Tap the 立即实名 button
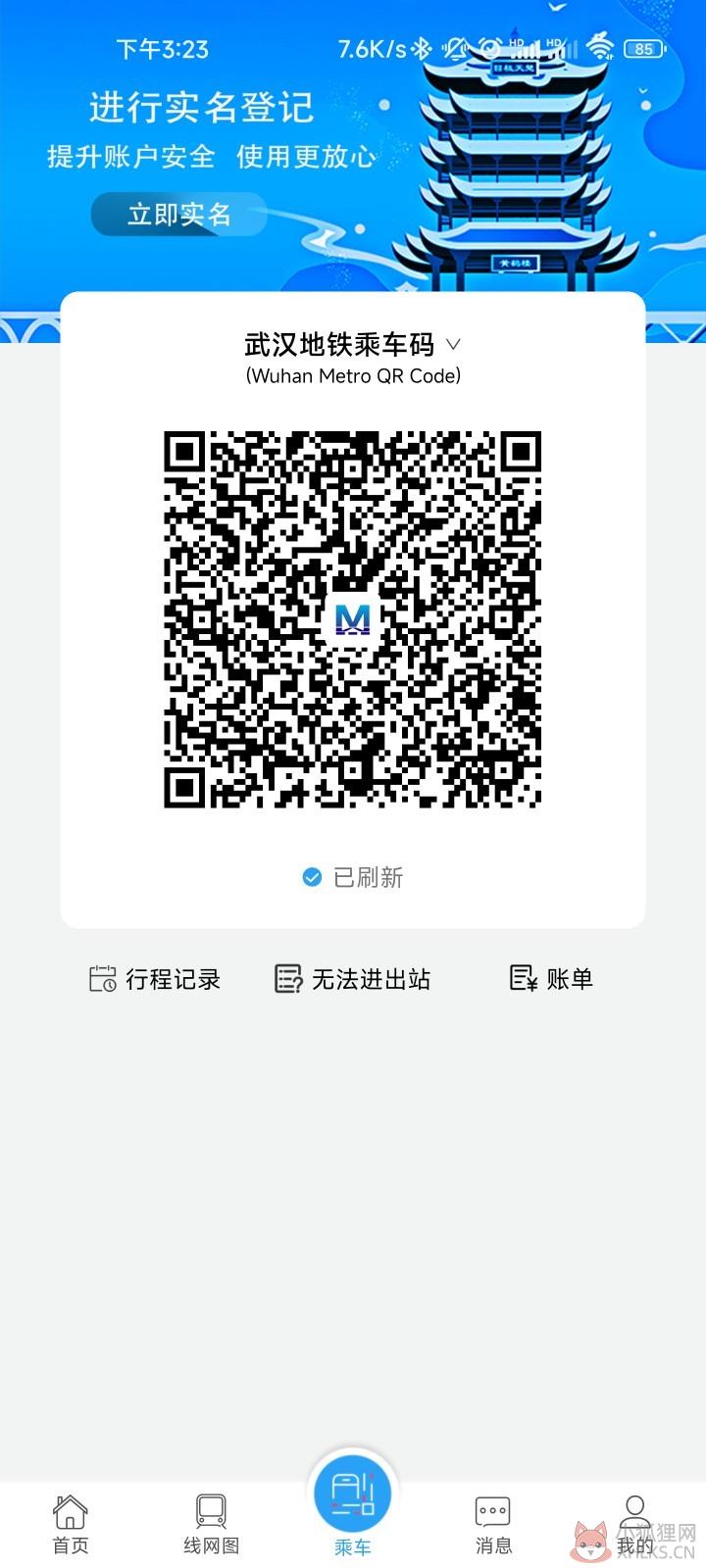The height and width of the screenshot is (1568, 706). (178, 214)
